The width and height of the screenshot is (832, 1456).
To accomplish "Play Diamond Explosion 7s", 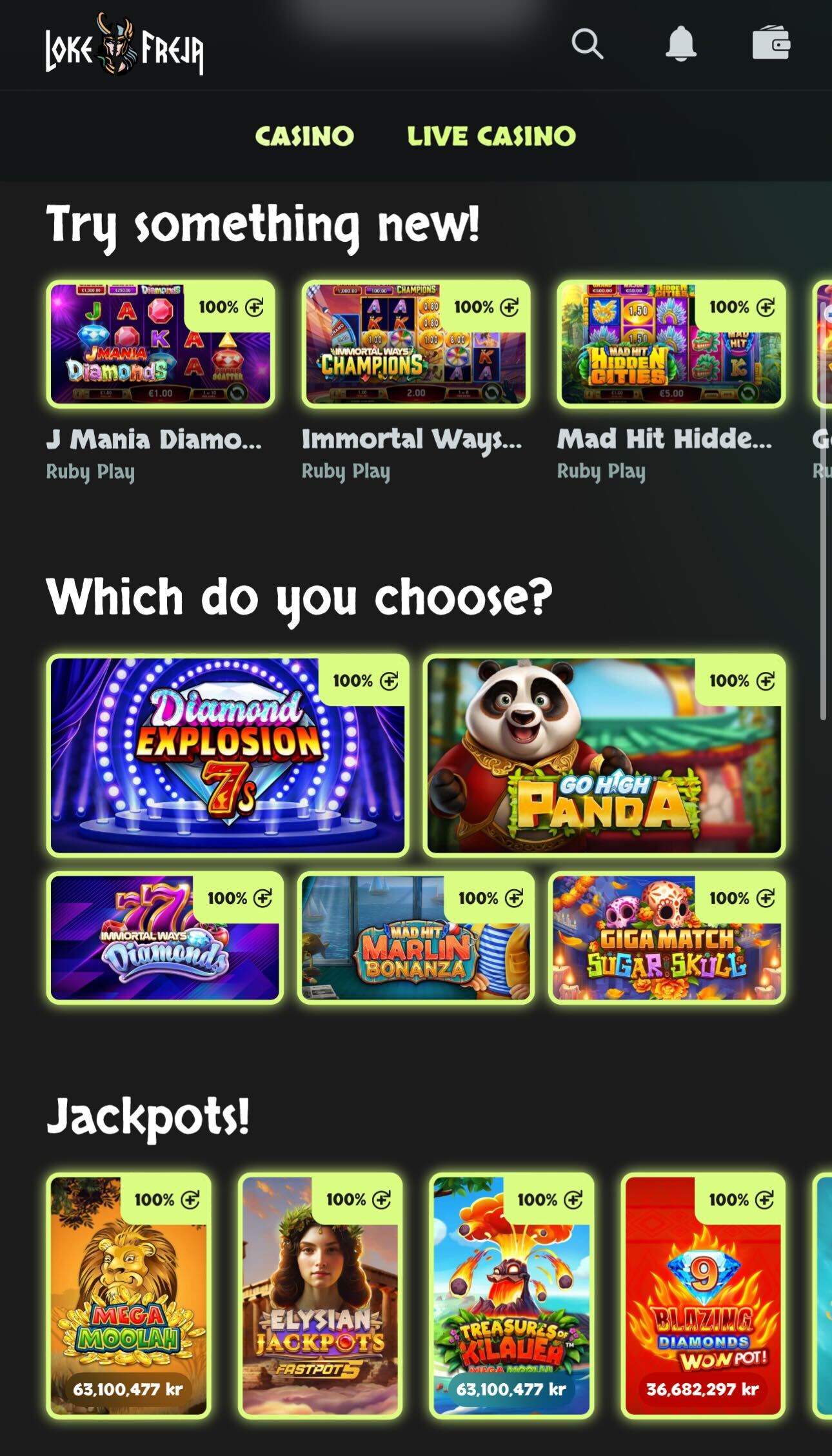I will click(228, 756).
